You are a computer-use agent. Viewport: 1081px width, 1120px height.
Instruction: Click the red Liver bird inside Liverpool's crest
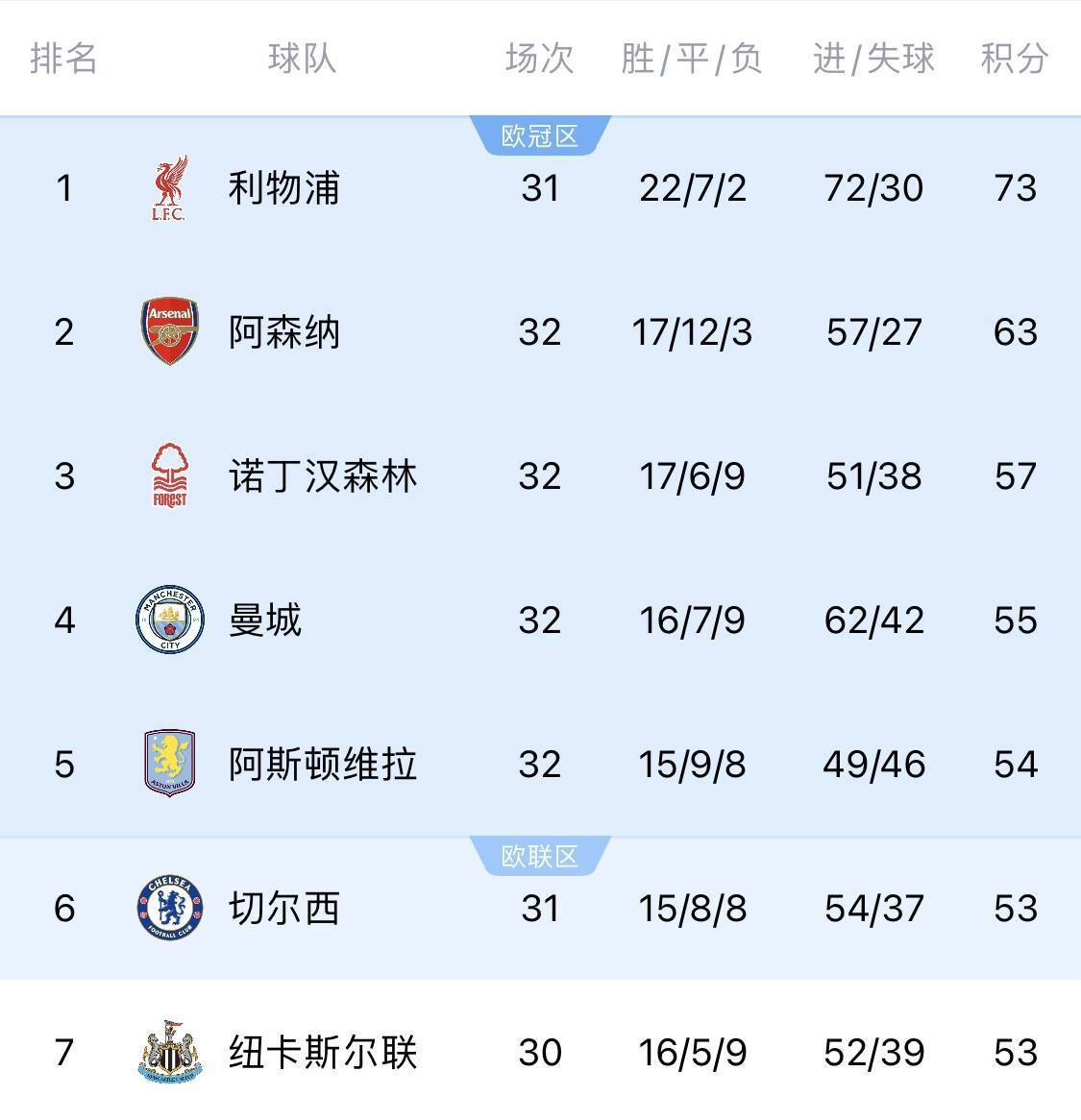click(169, 181)
